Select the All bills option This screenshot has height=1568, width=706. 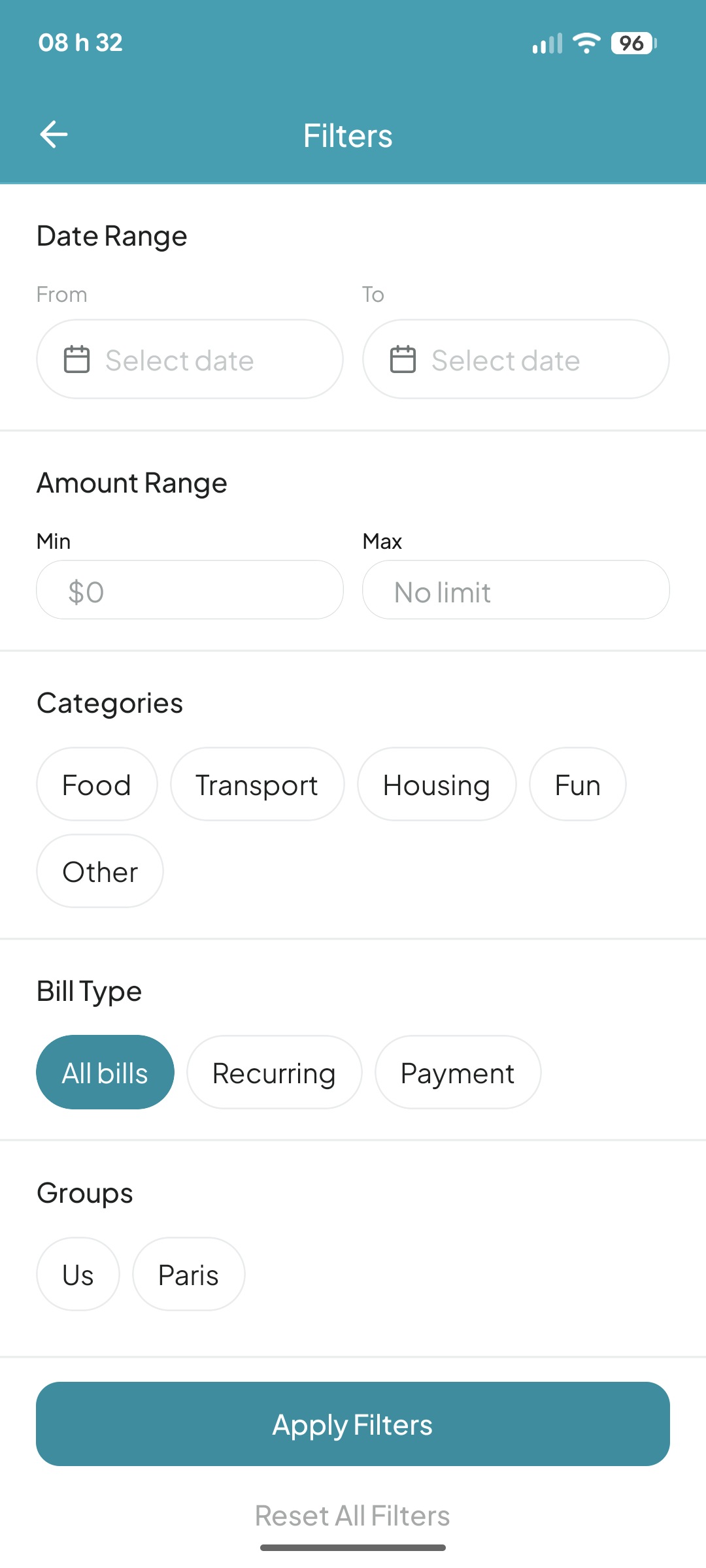pyautogui.click(x=105, y=1071)
